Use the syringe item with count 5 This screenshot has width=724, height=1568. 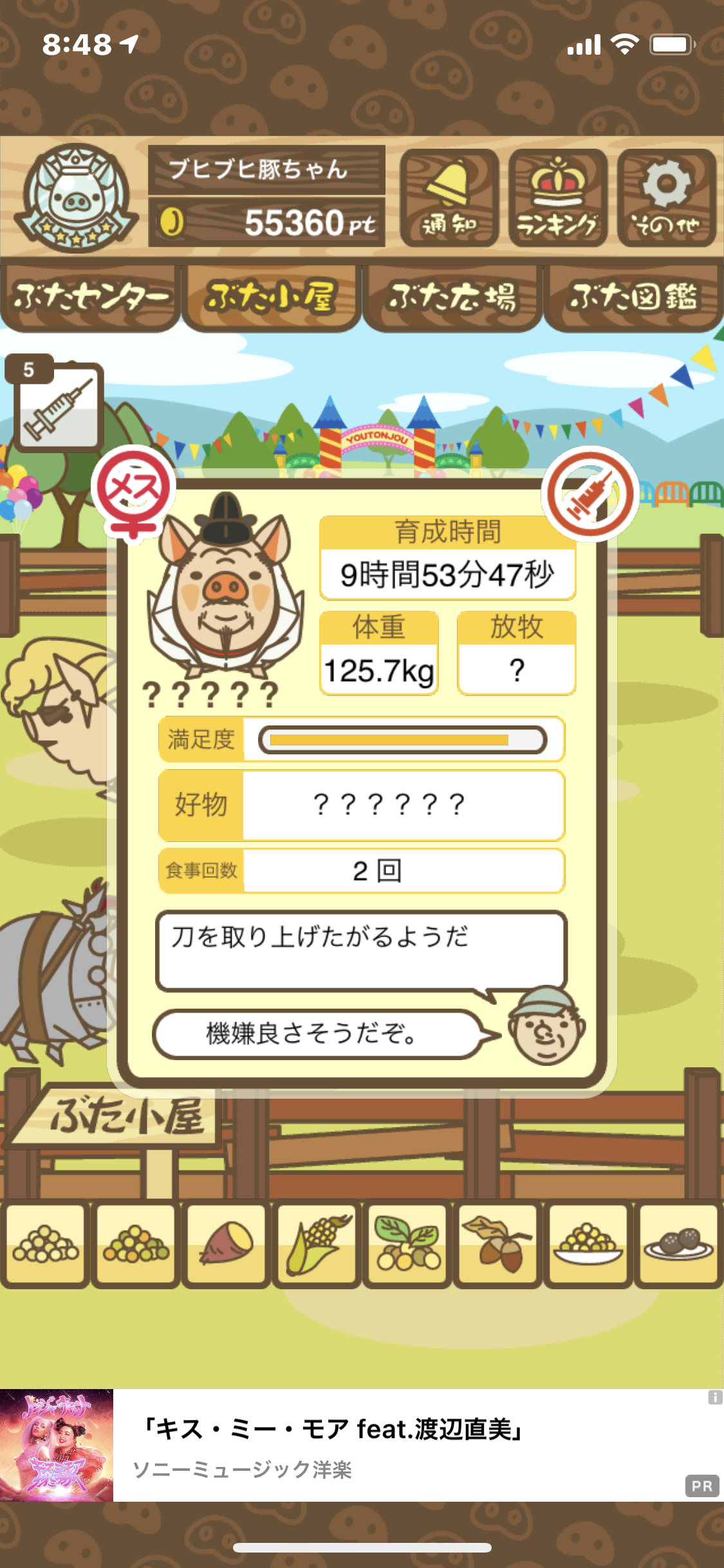(57, 404)
